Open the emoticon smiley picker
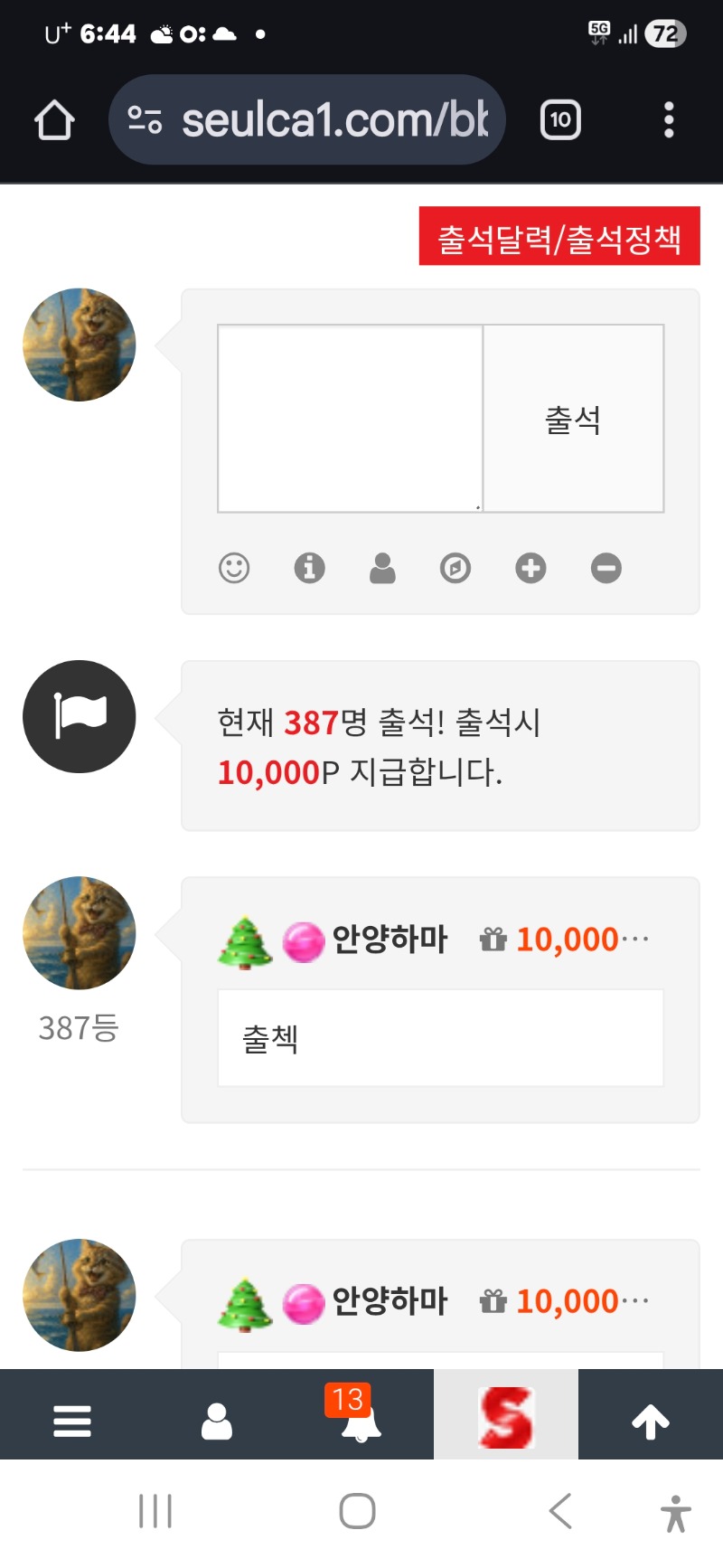 pyautogui.click(x=234, y=568)
